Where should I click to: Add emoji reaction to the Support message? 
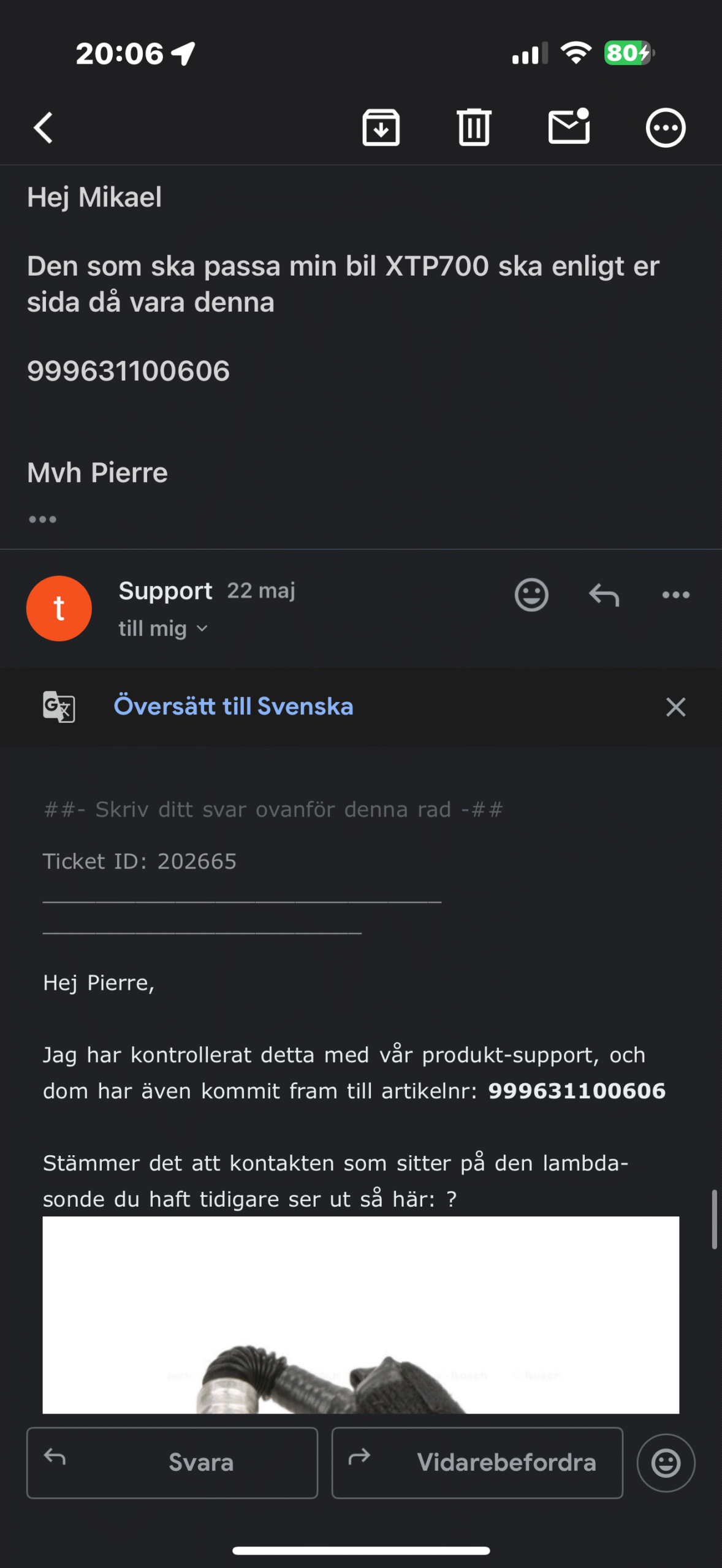click(531, 595)
